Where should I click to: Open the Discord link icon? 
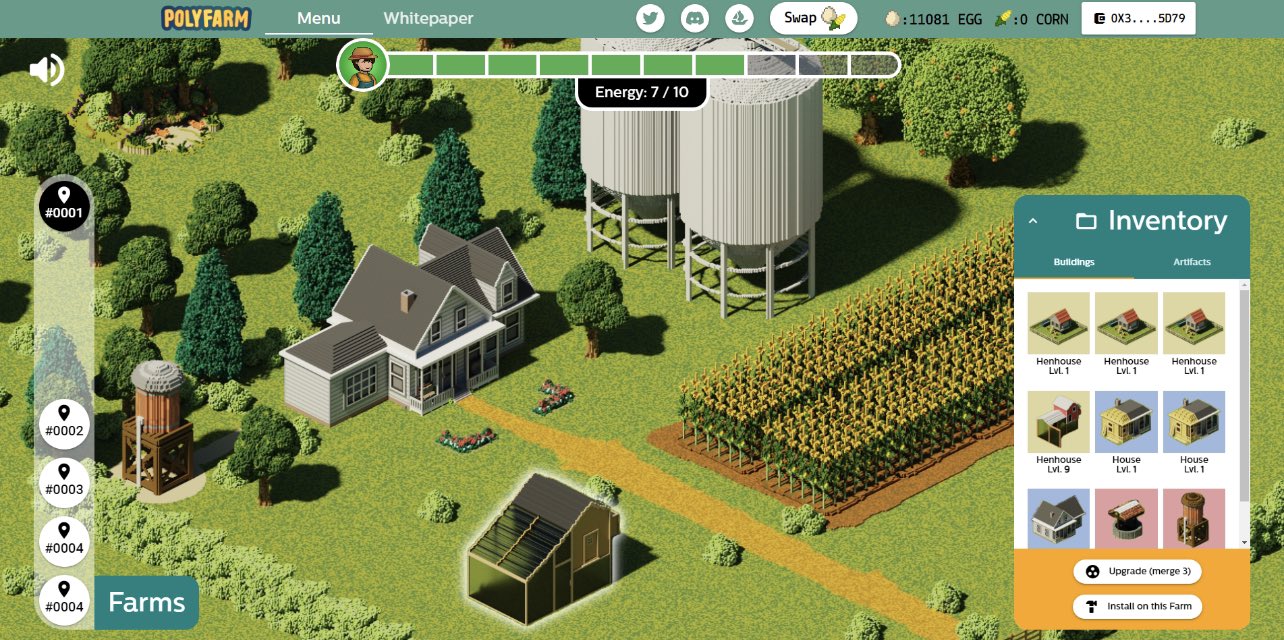[x=695, y=18]
